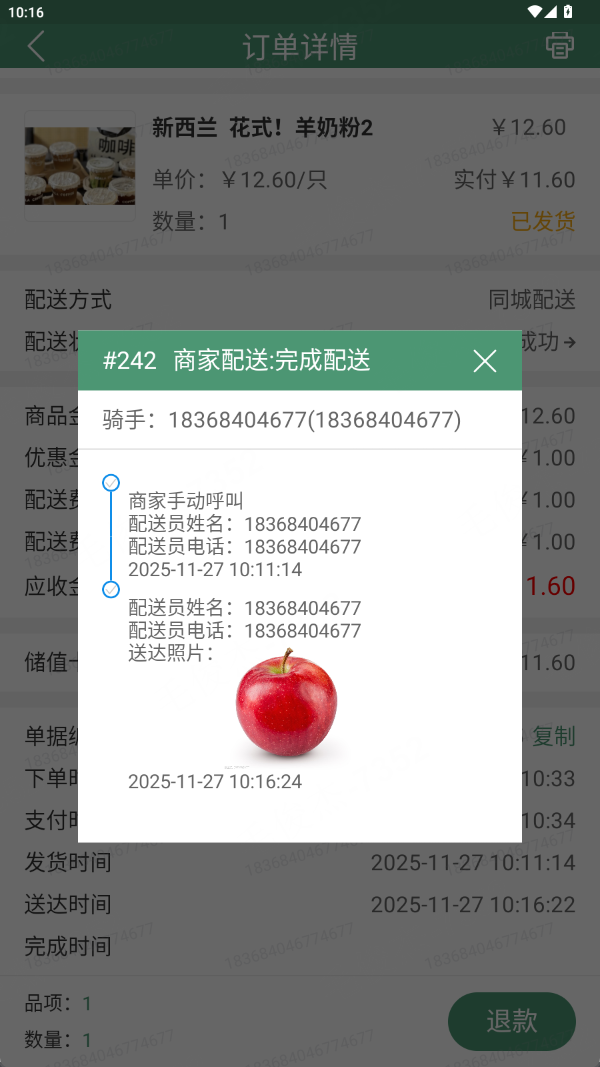Viewport: 600px width, 1067px height.
Task: Copy the order number via 复制
Action: pyautogui.click(x=554, y=737)
